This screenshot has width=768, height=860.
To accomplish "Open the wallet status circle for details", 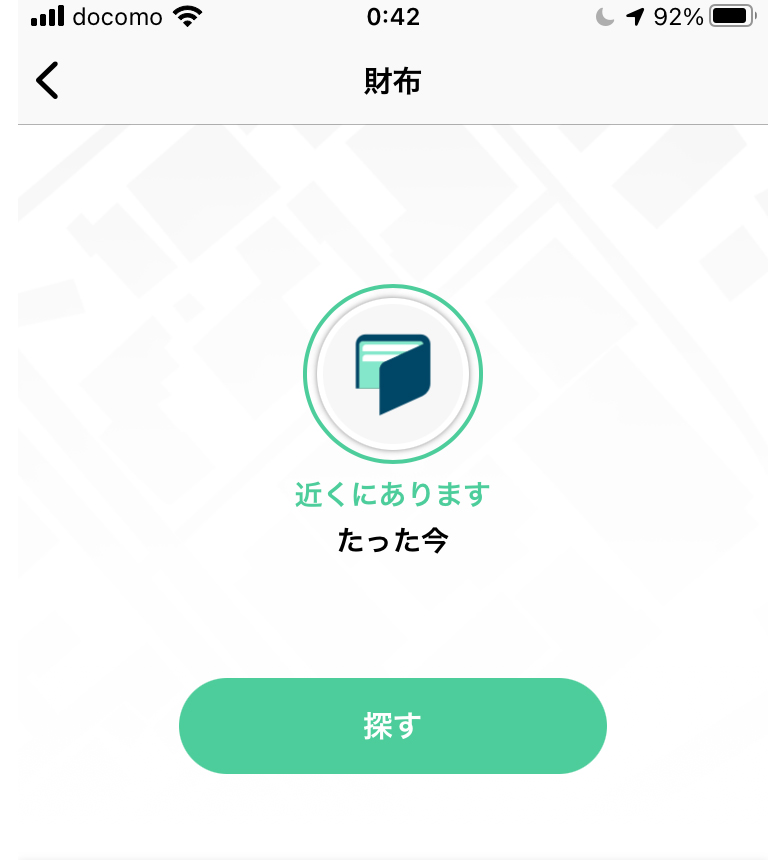I will (393, 373).
